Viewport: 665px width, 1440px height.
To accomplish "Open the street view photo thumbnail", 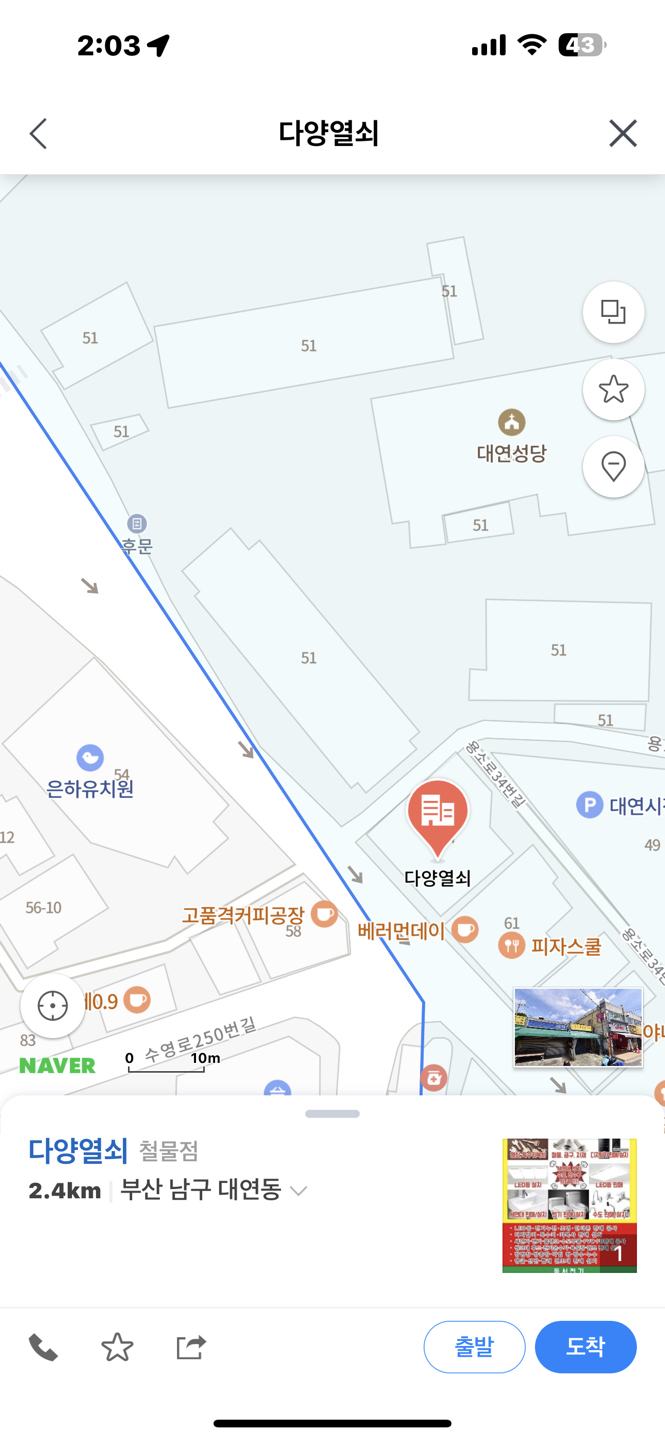I will (x=578, y=1027).
